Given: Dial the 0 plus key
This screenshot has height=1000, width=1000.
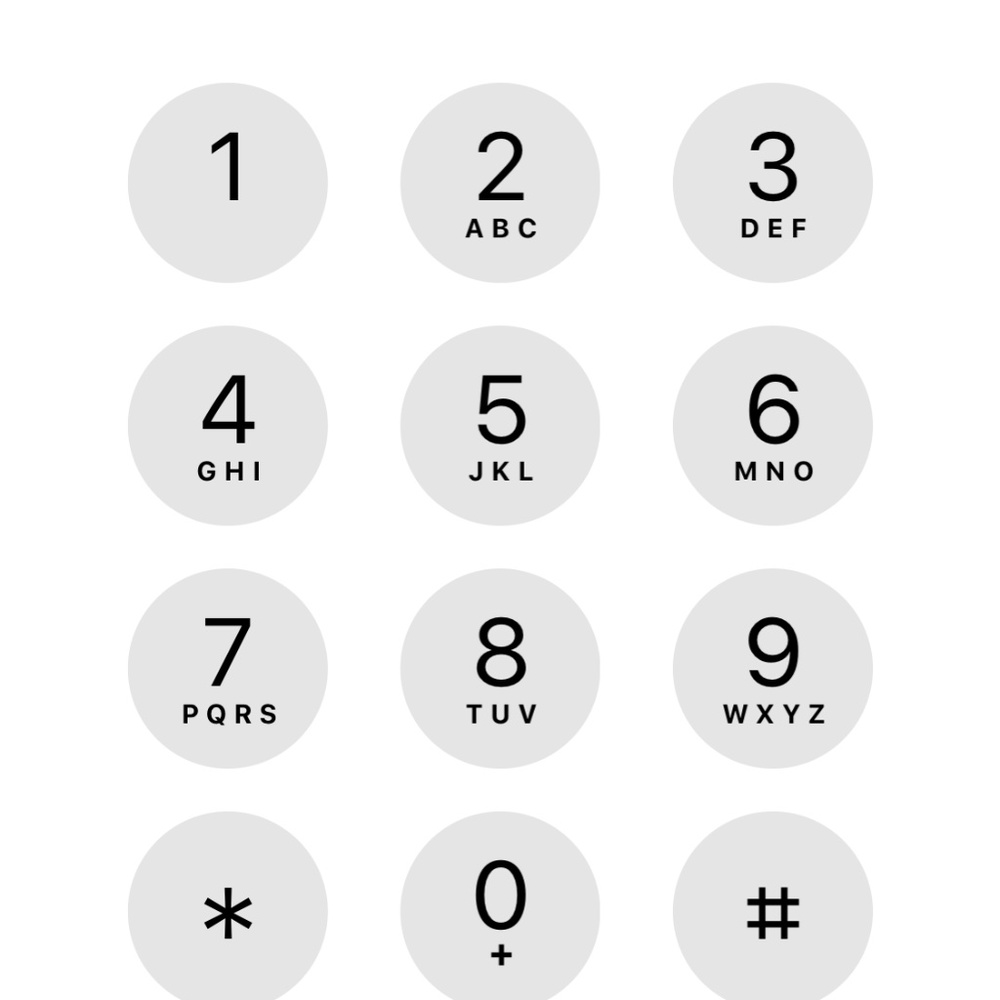Looking at the screenshot, I should coord(500,910).
